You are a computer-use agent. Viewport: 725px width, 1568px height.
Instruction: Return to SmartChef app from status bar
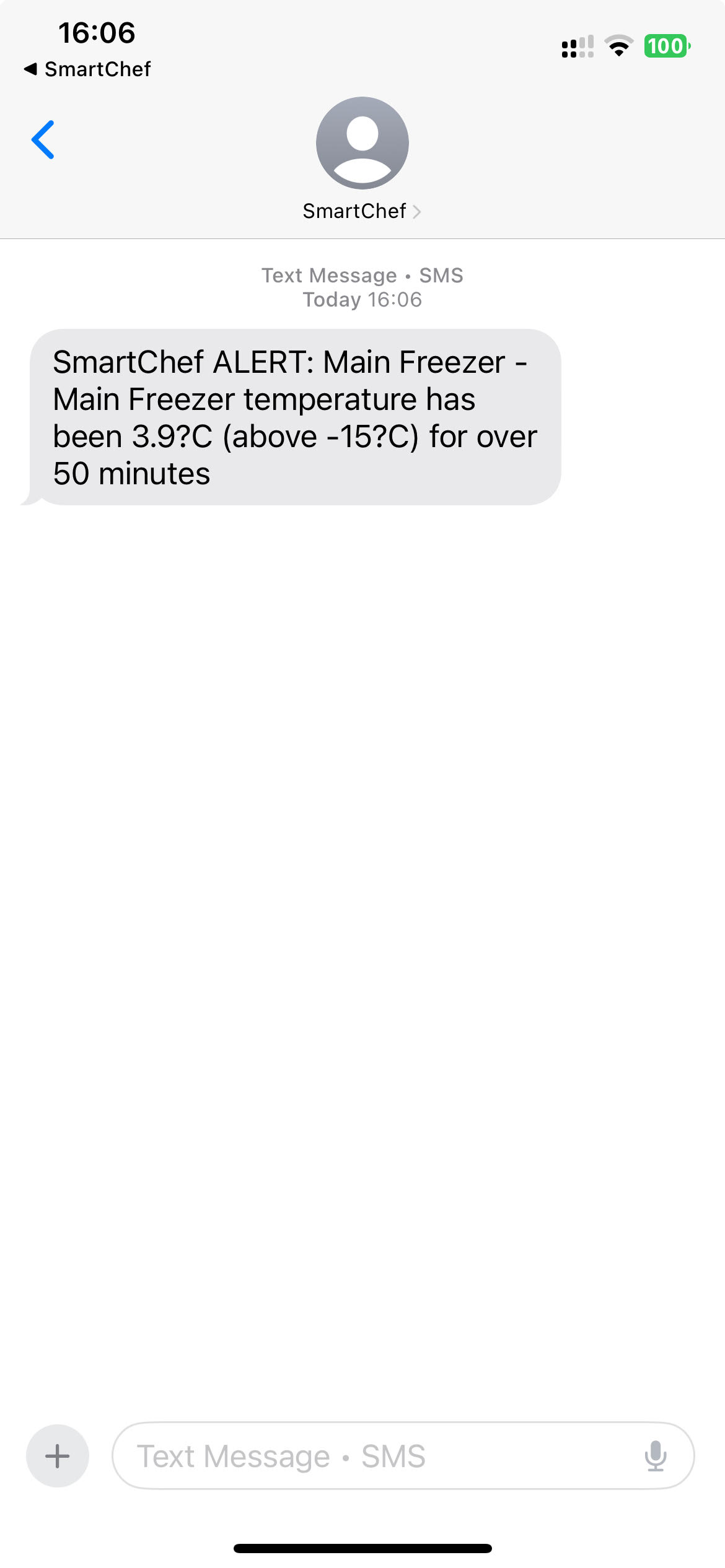(88, 69)
